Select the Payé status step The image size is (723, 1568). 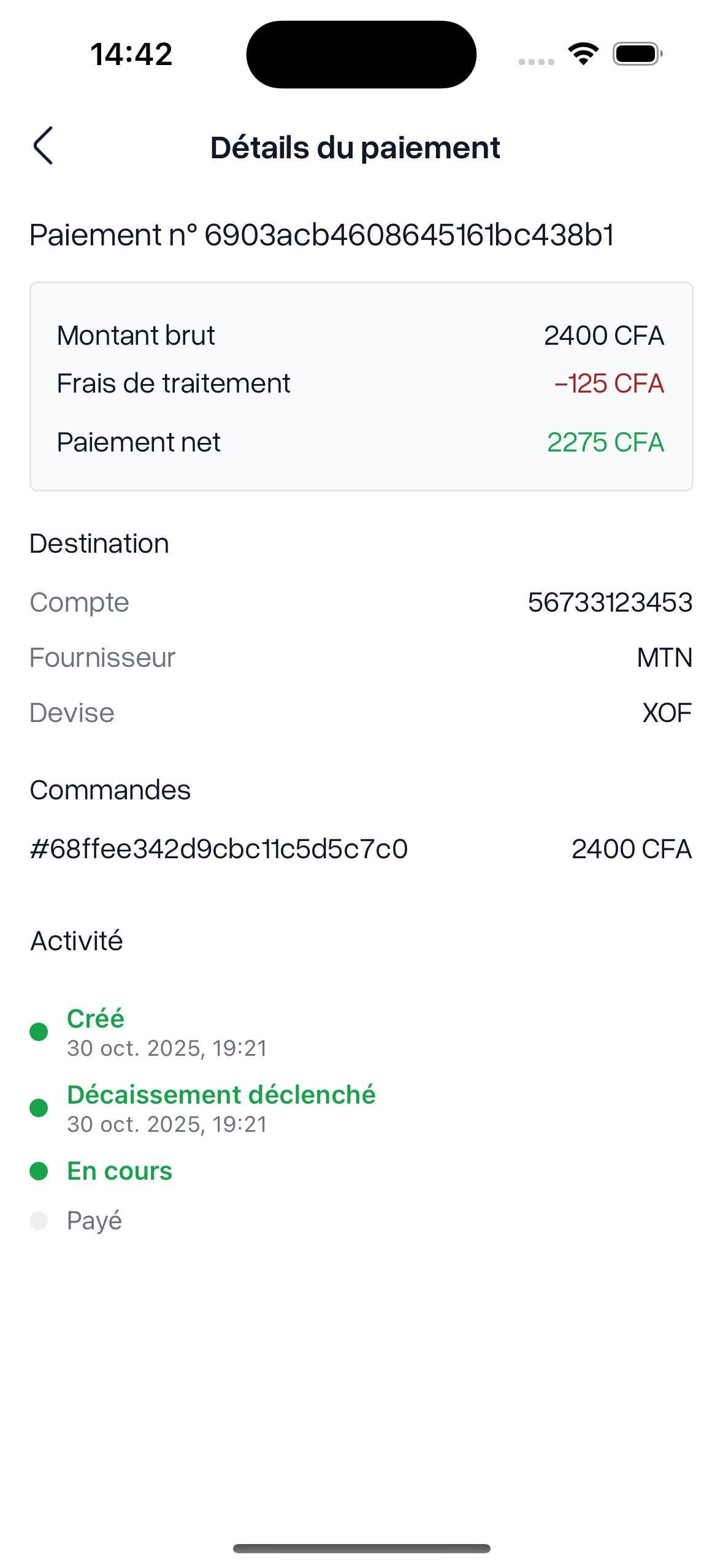[94, 1220]
